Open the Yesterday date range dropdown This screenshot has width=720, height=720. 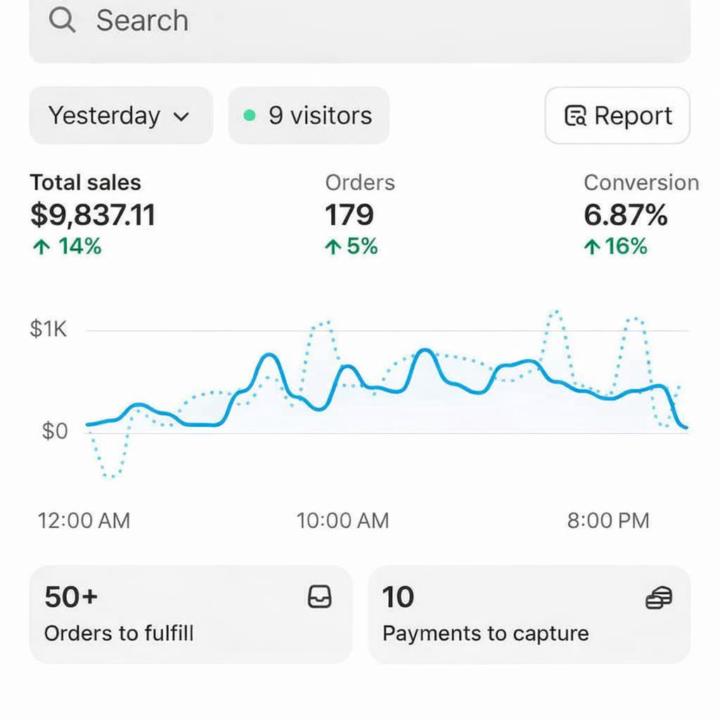(x=120, y=116)
